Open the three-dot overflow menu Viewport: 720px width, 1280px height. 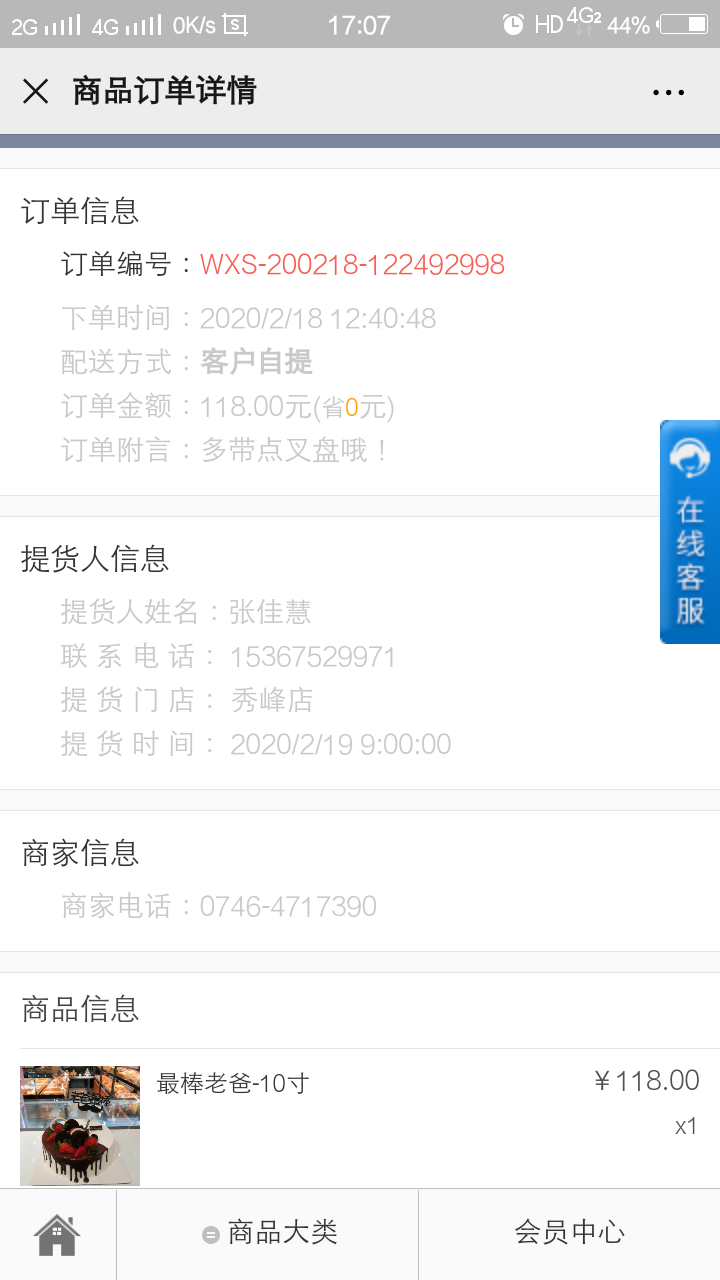[668, 92]
